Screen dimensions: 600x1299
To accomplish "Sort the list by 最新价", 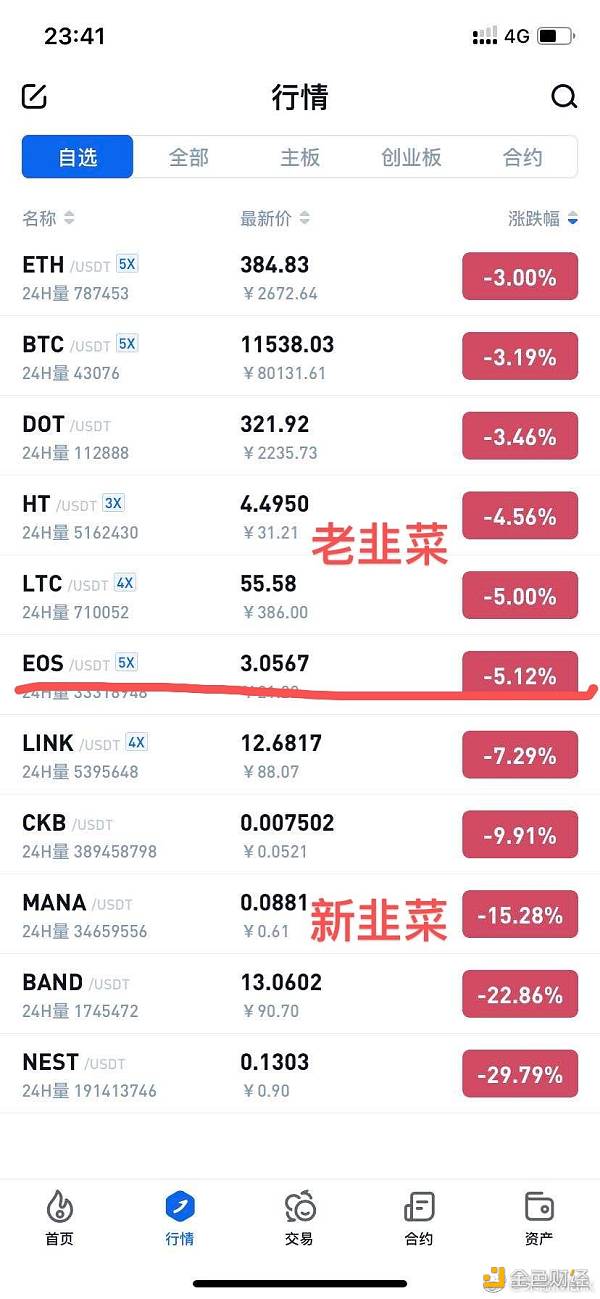I will tap(275, 218).
